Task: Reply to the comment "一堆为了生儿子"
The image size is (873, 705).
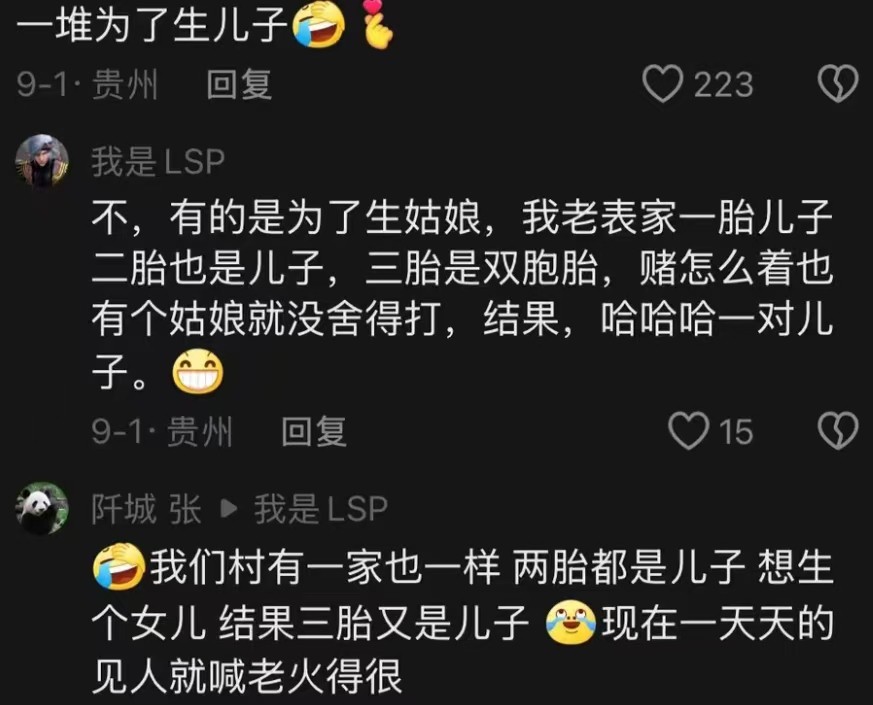Action: click(x=239, y=86)
